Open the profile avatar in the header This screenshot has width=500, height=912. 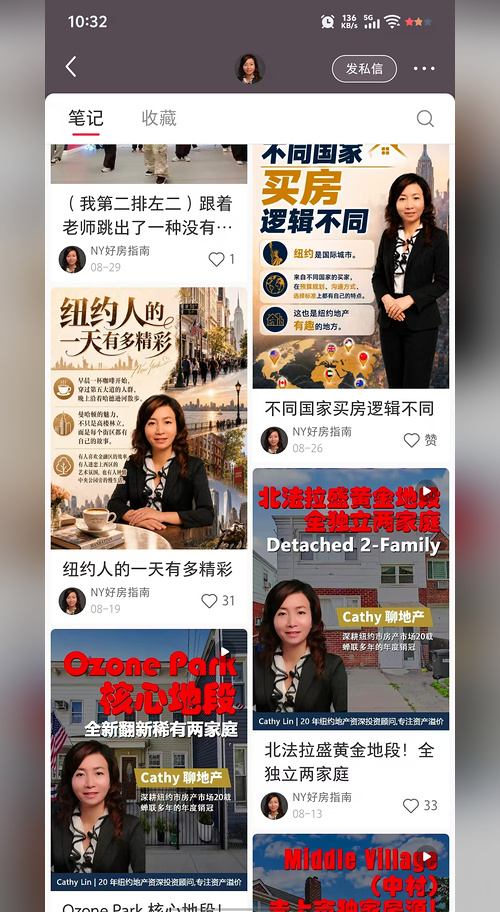250,69
